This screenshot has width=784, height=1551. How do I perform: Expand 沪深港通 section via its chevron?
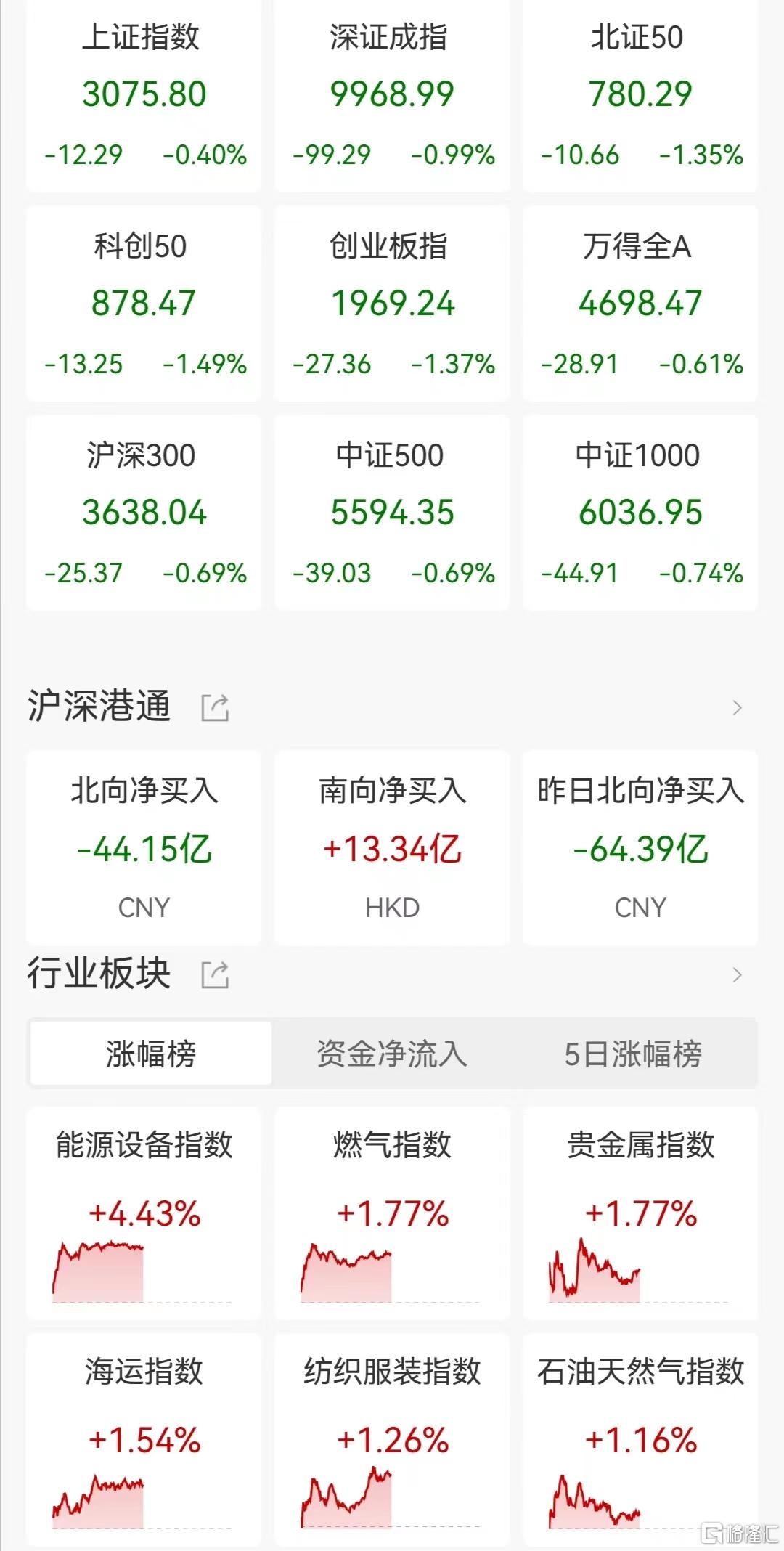click(x=738, y=707)
